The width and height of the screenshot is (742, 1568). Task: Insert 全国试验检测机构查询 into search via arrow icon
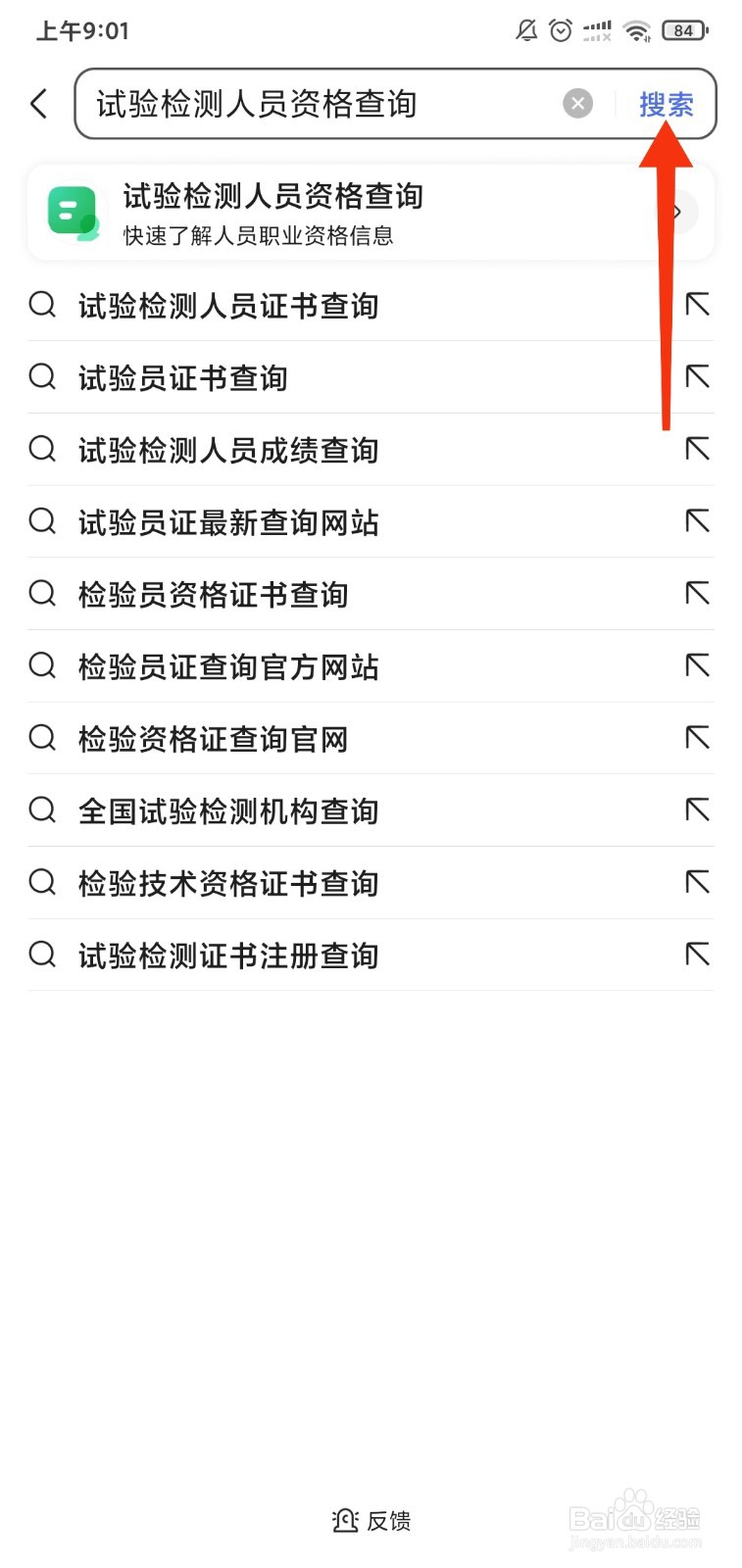point(697,809)
